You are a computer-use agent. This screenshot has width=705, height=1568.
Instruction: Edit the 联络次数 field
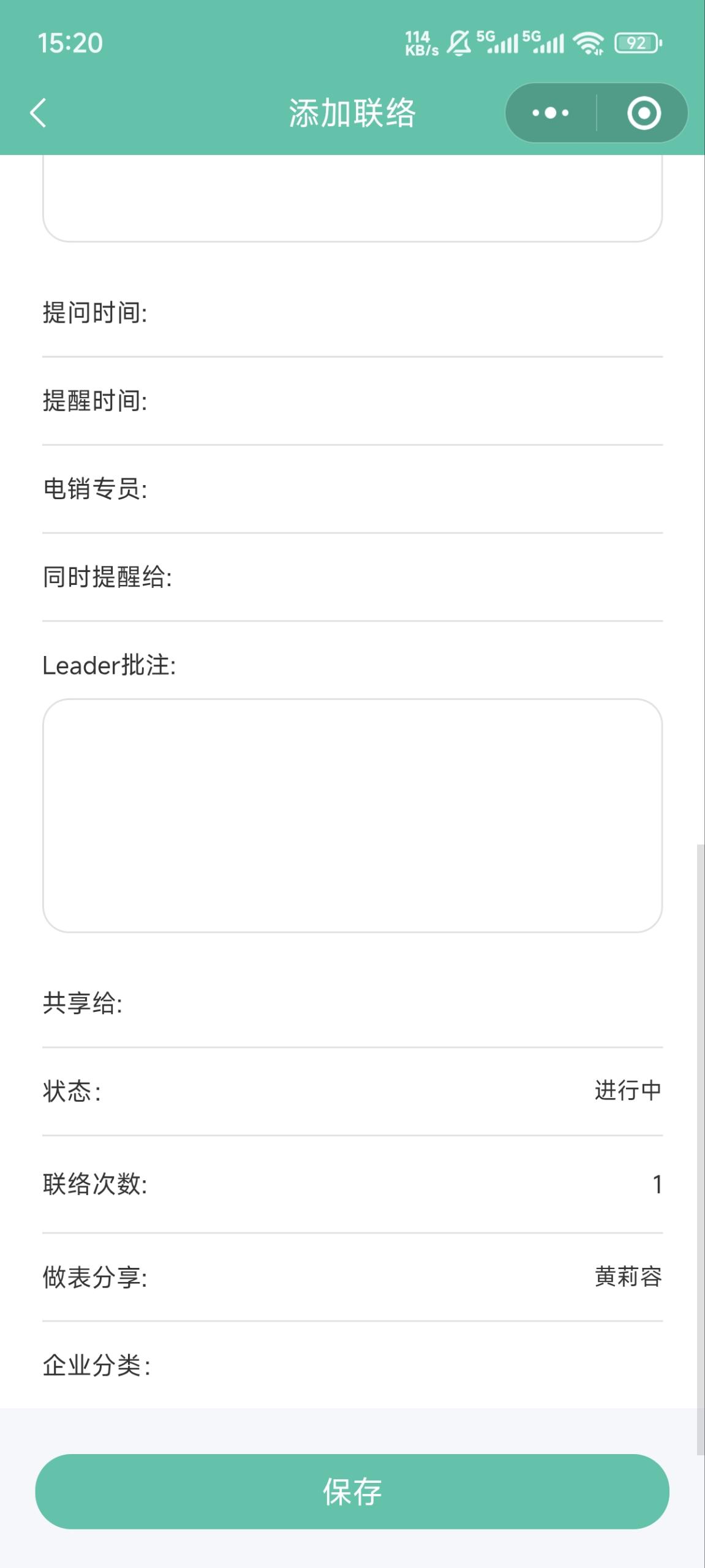click(x=352, y=1185)
